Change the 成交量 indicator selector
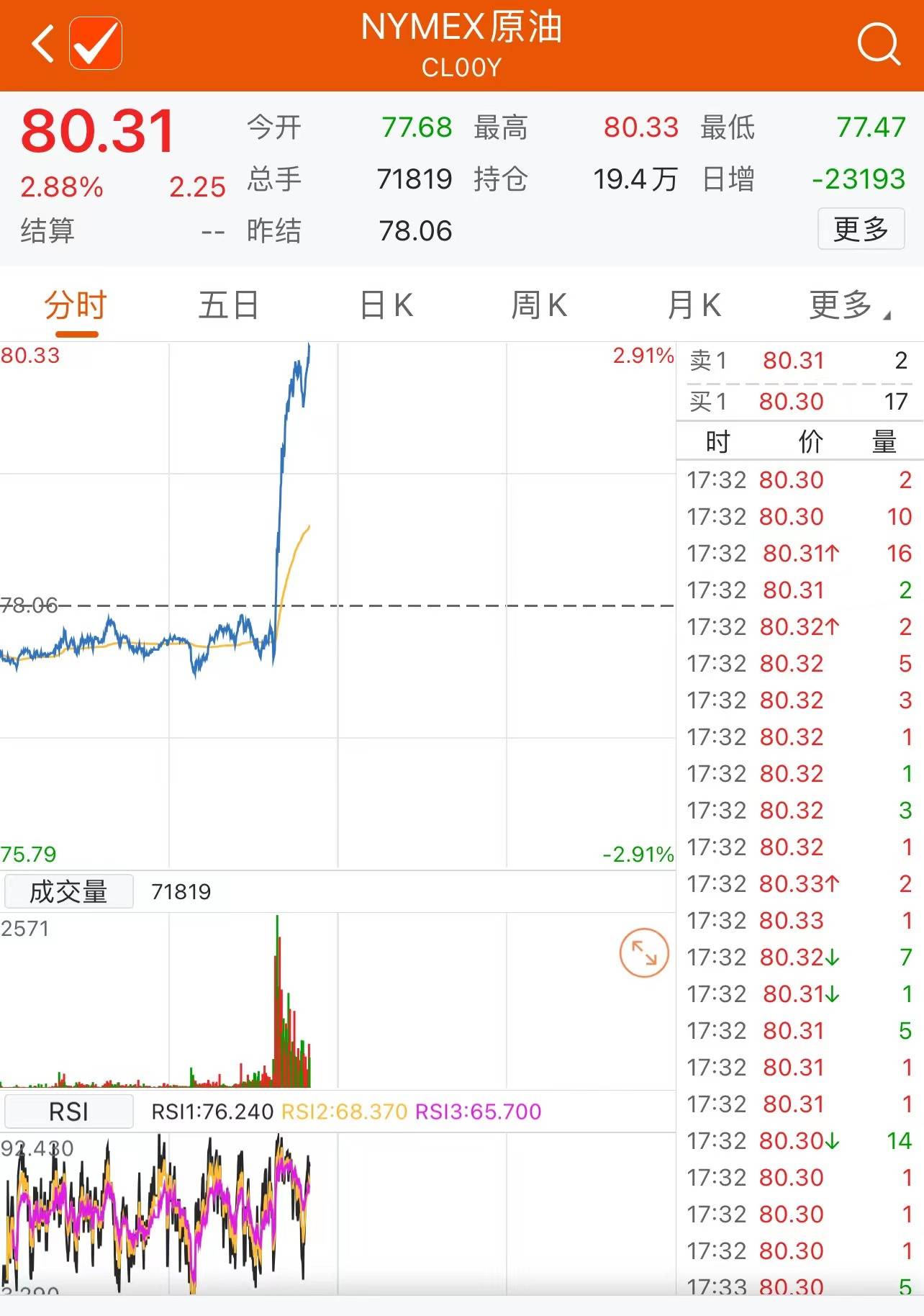 (68, 892)
